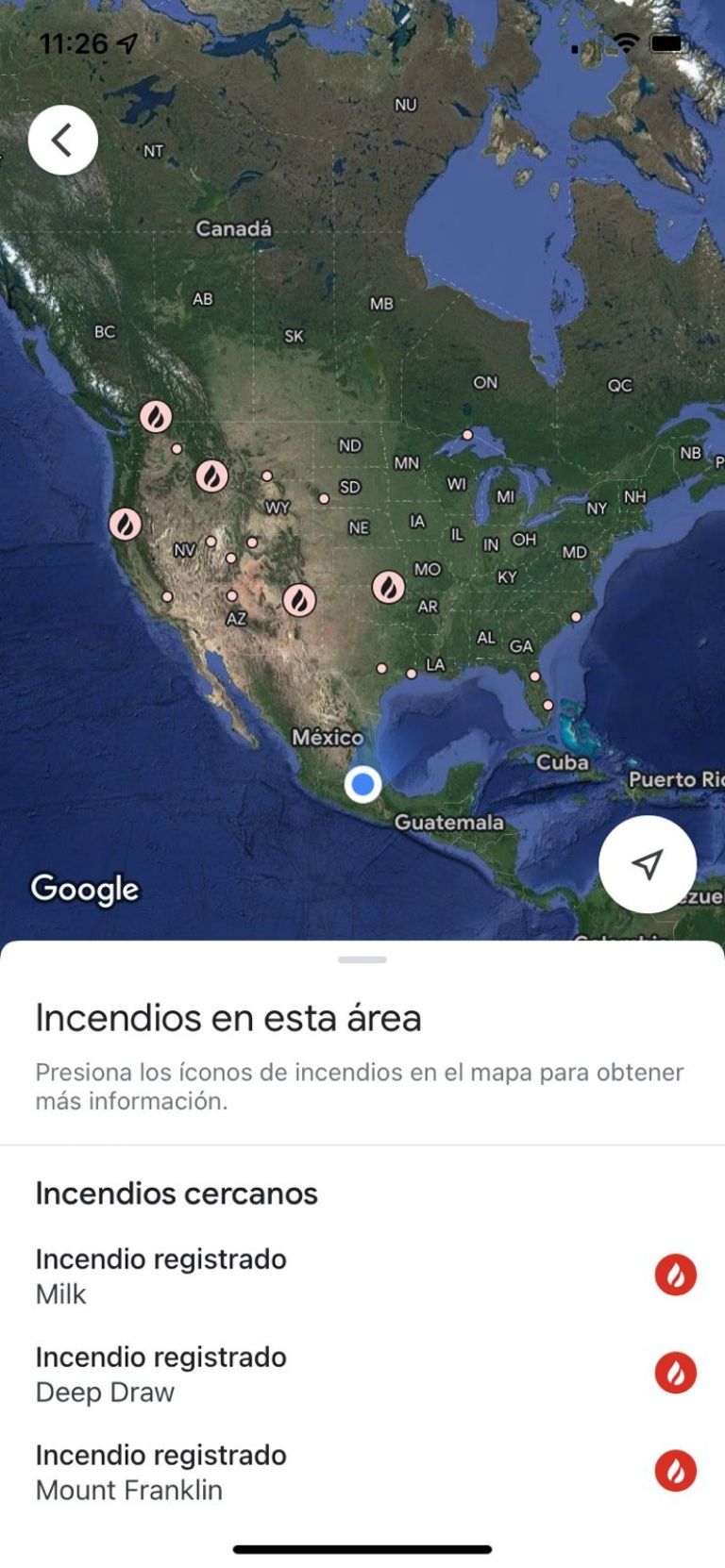Tap the bottom sheet drag handle

coord(362,959)
